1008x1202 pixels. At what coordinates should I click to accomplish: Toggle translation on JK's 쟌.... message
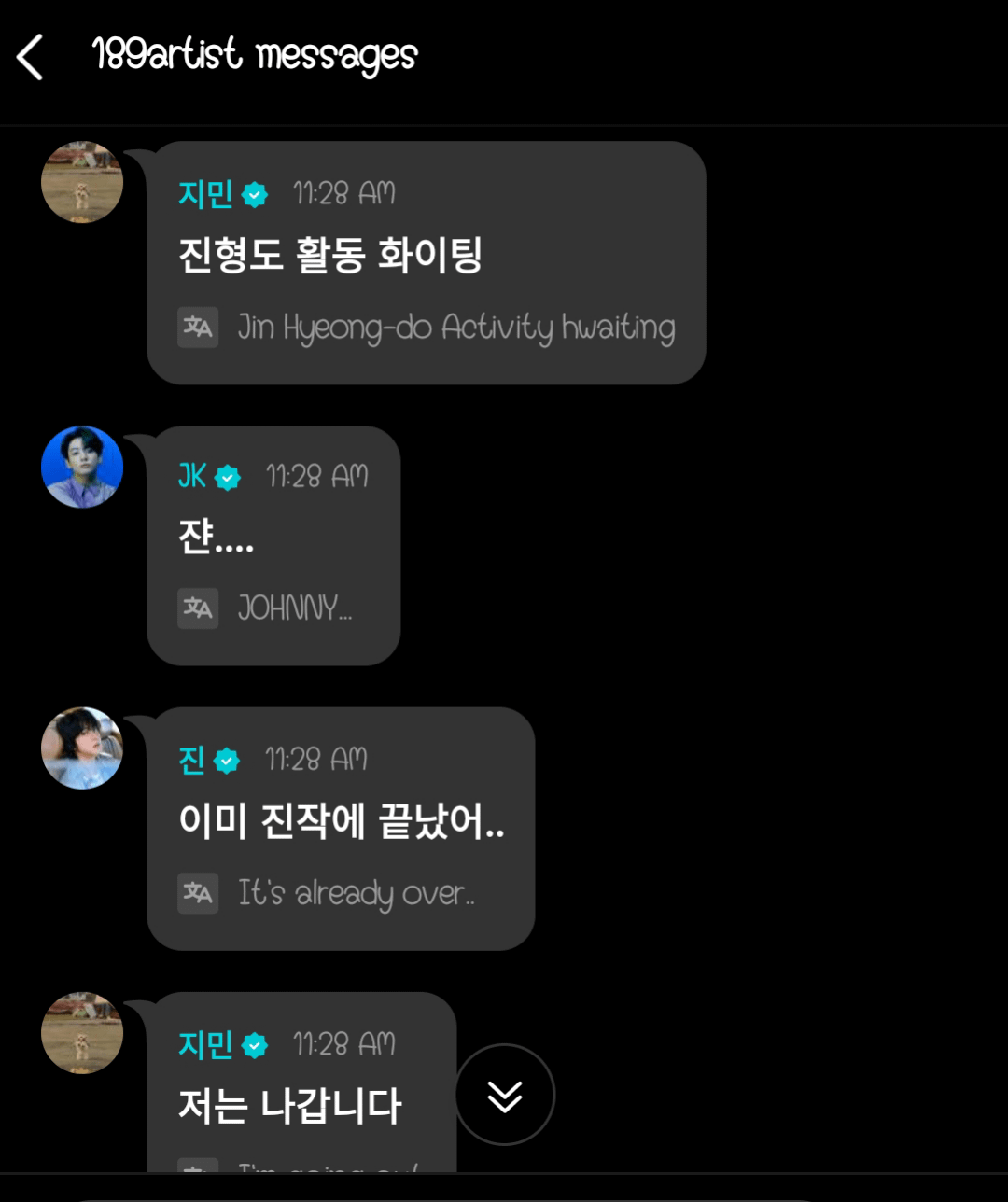click(x=198, y=608)
